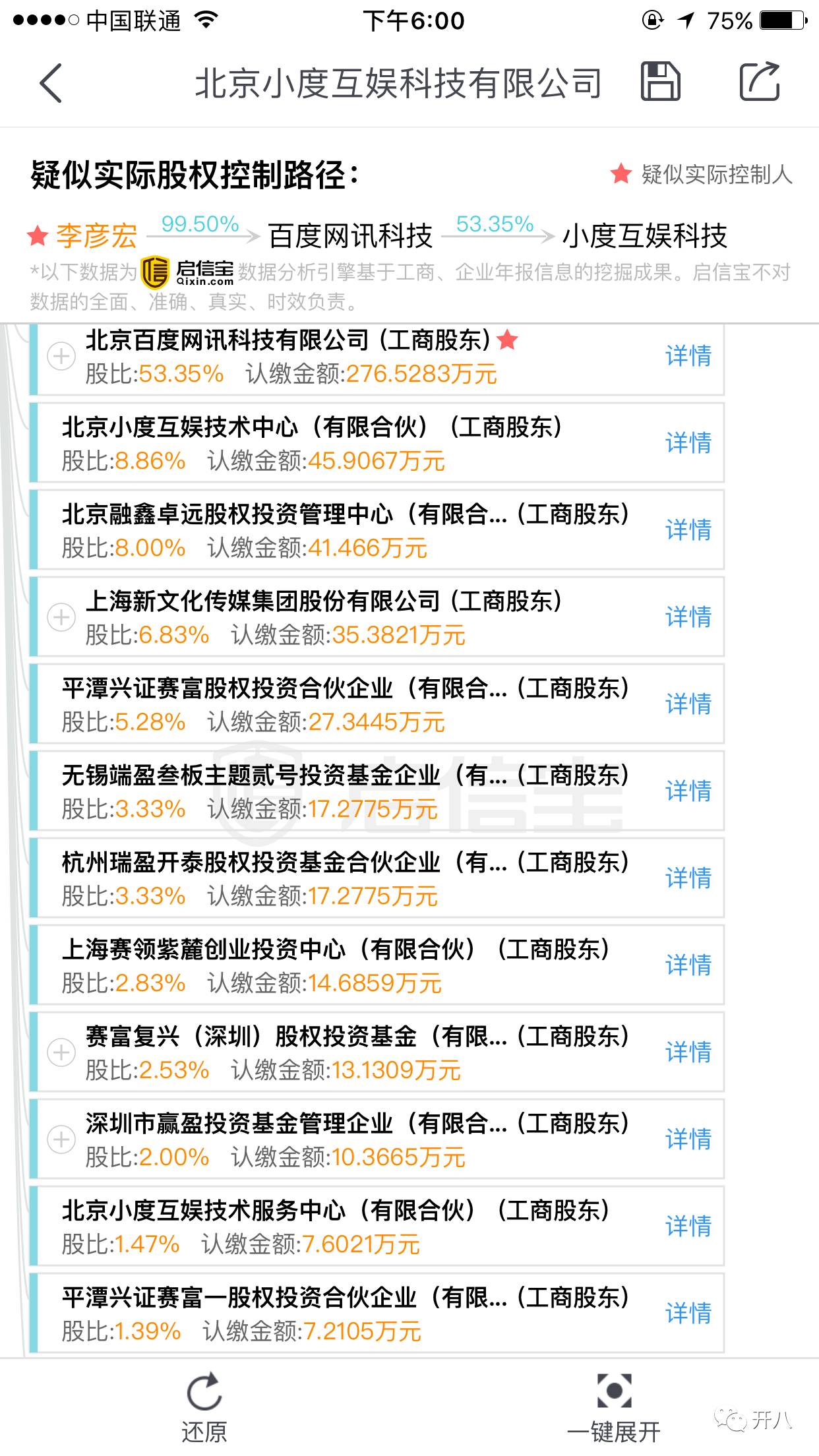
Task: View 详情 of 北京融鑫卓远股权投资管理中心
Action: [x=688, y=530]
